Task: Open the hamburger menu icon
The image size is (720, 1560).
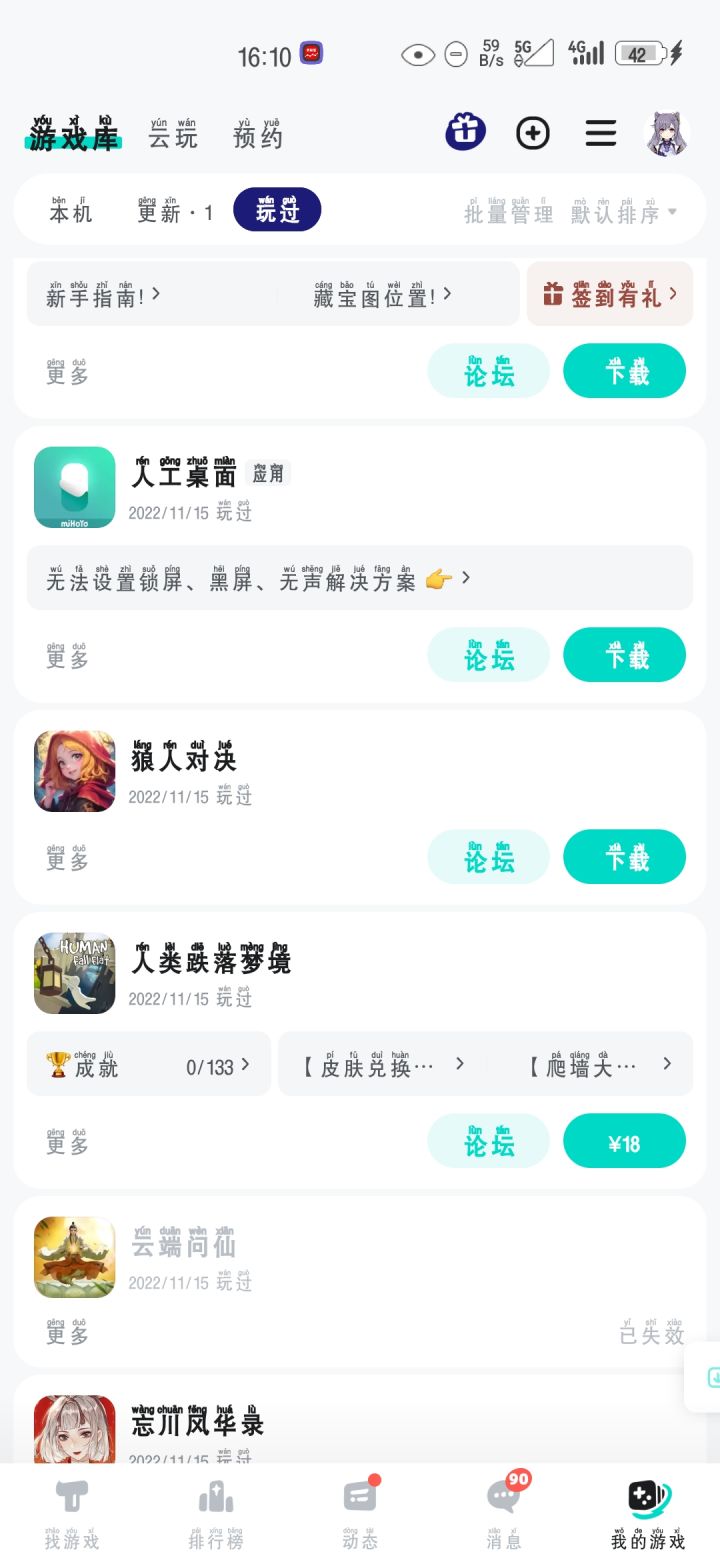Action: 600,132
